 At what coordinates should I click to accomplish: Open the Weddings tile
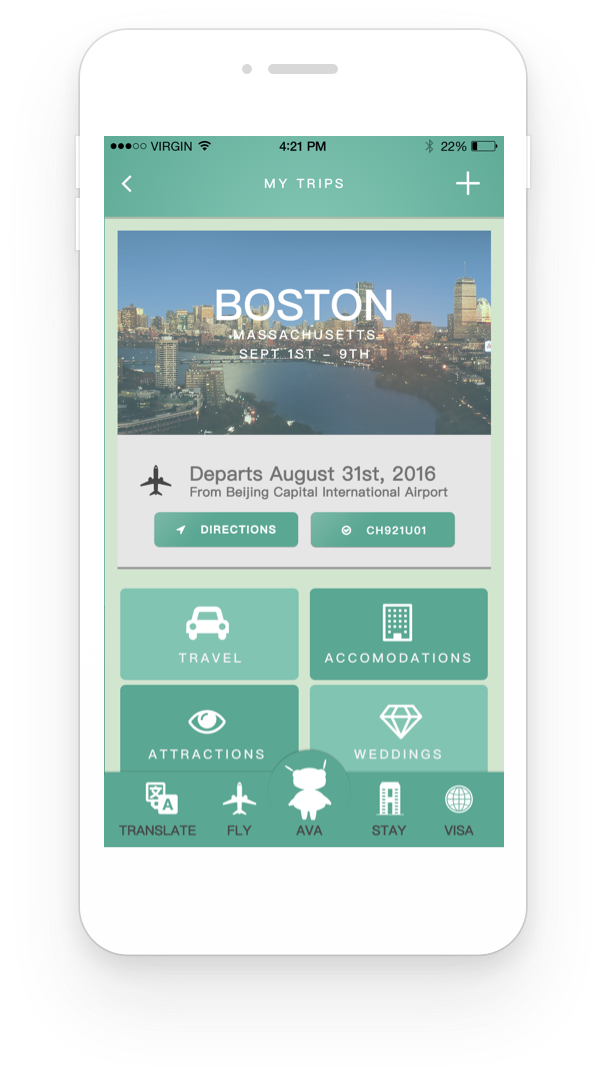point(399,730)
